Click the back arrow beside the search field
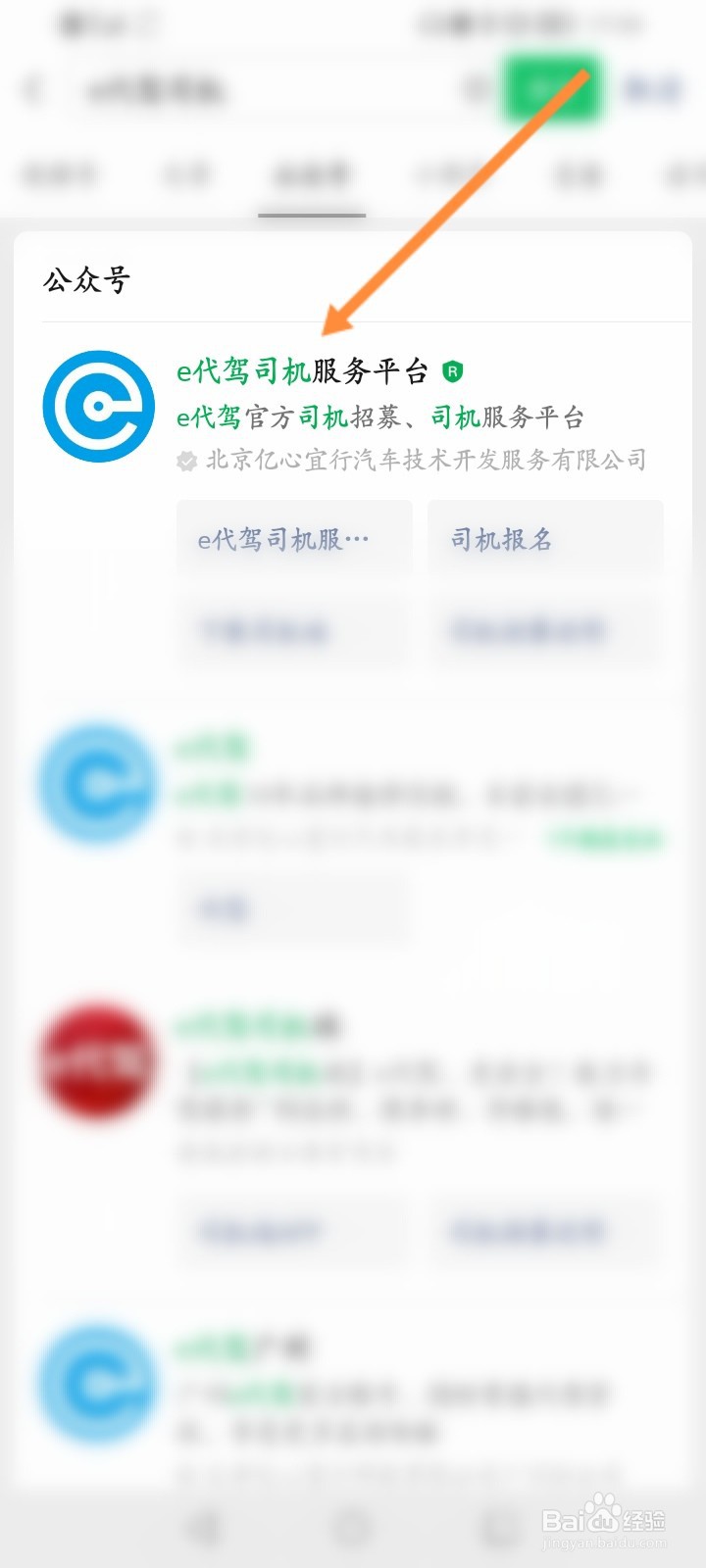The width and height of the screenshot is (706, 1568). tap(33, 89)
